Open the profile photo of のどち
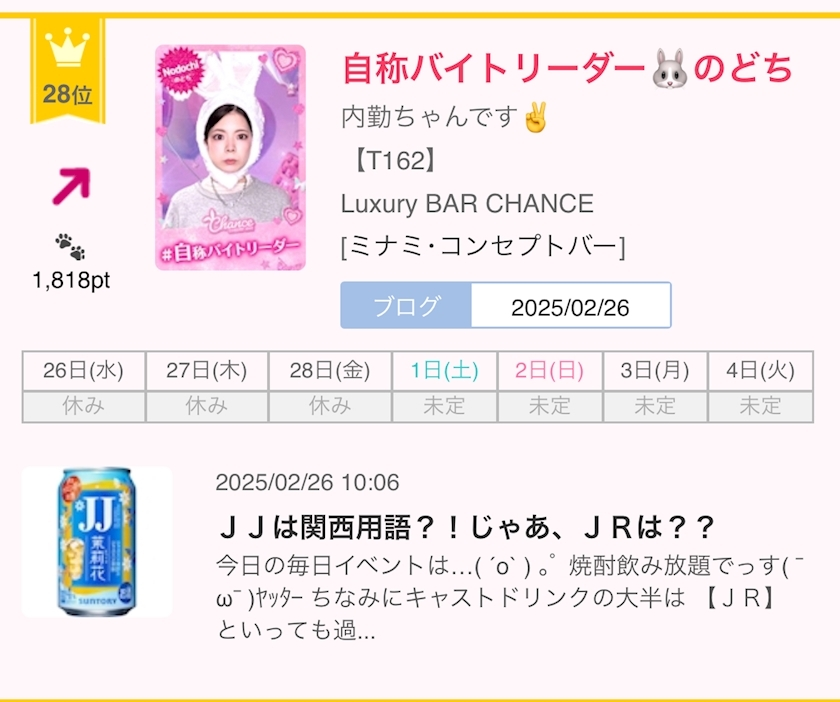 click(x=231, y=158)
